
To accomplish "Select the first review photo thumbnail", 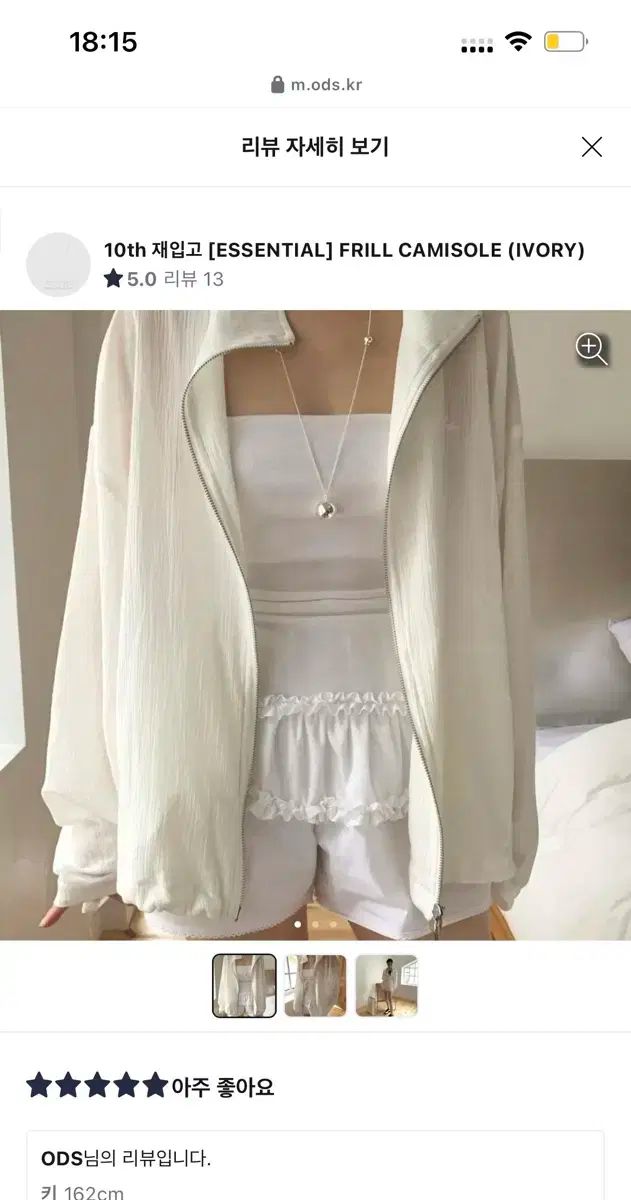I will coord(244,985).
